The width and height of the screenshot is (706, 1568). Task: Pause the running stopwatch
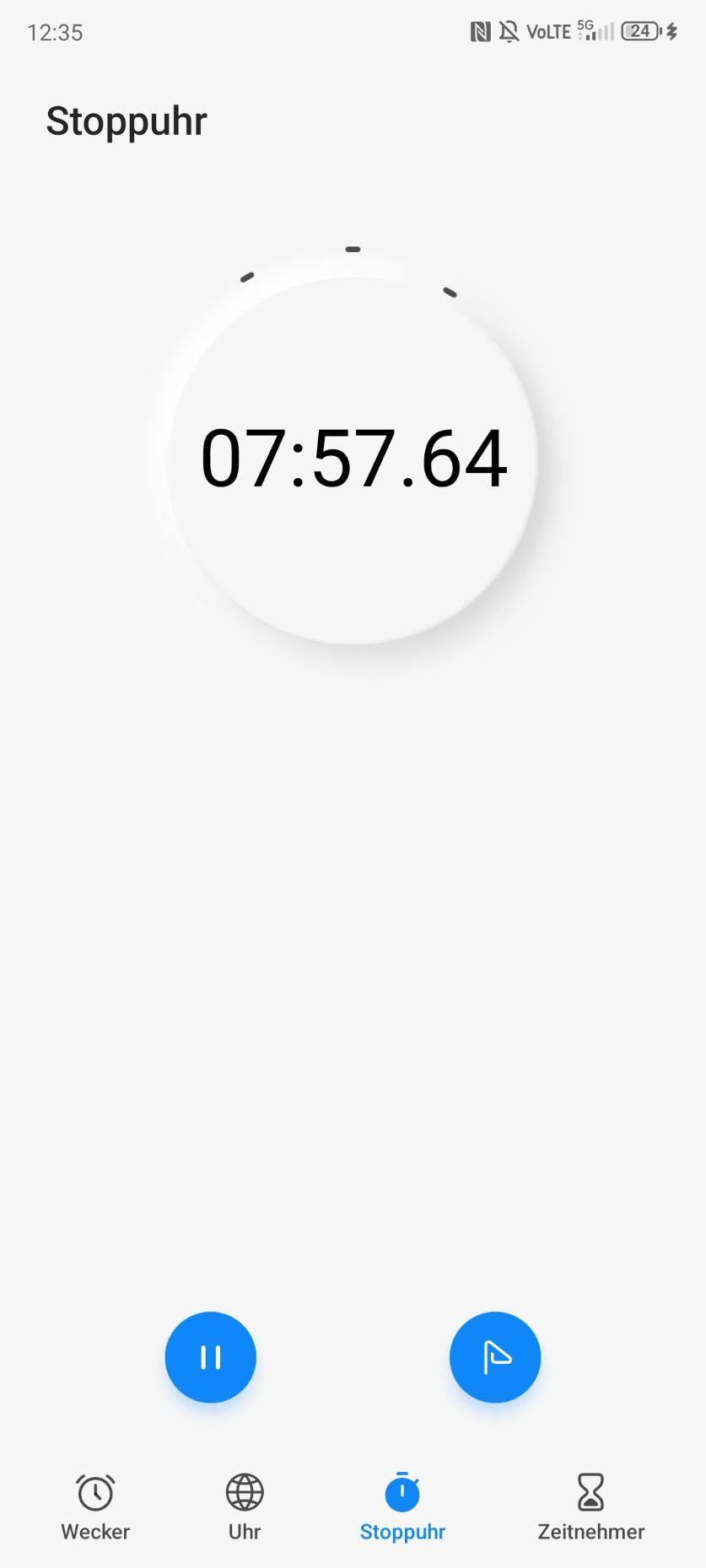[210, 1356]
